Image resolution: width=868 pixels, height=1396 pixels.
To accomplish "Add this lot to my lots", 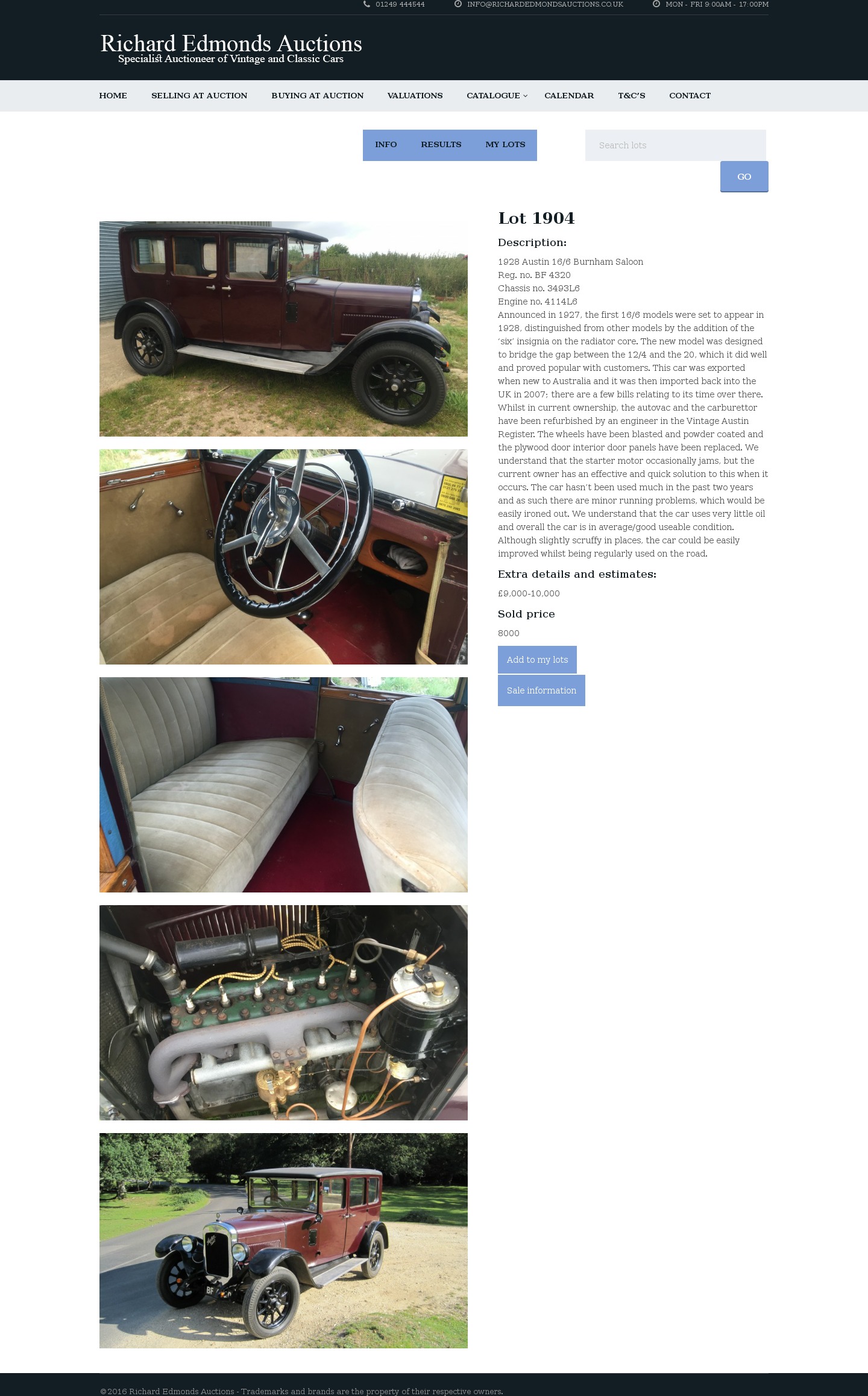I will (537, 660).
